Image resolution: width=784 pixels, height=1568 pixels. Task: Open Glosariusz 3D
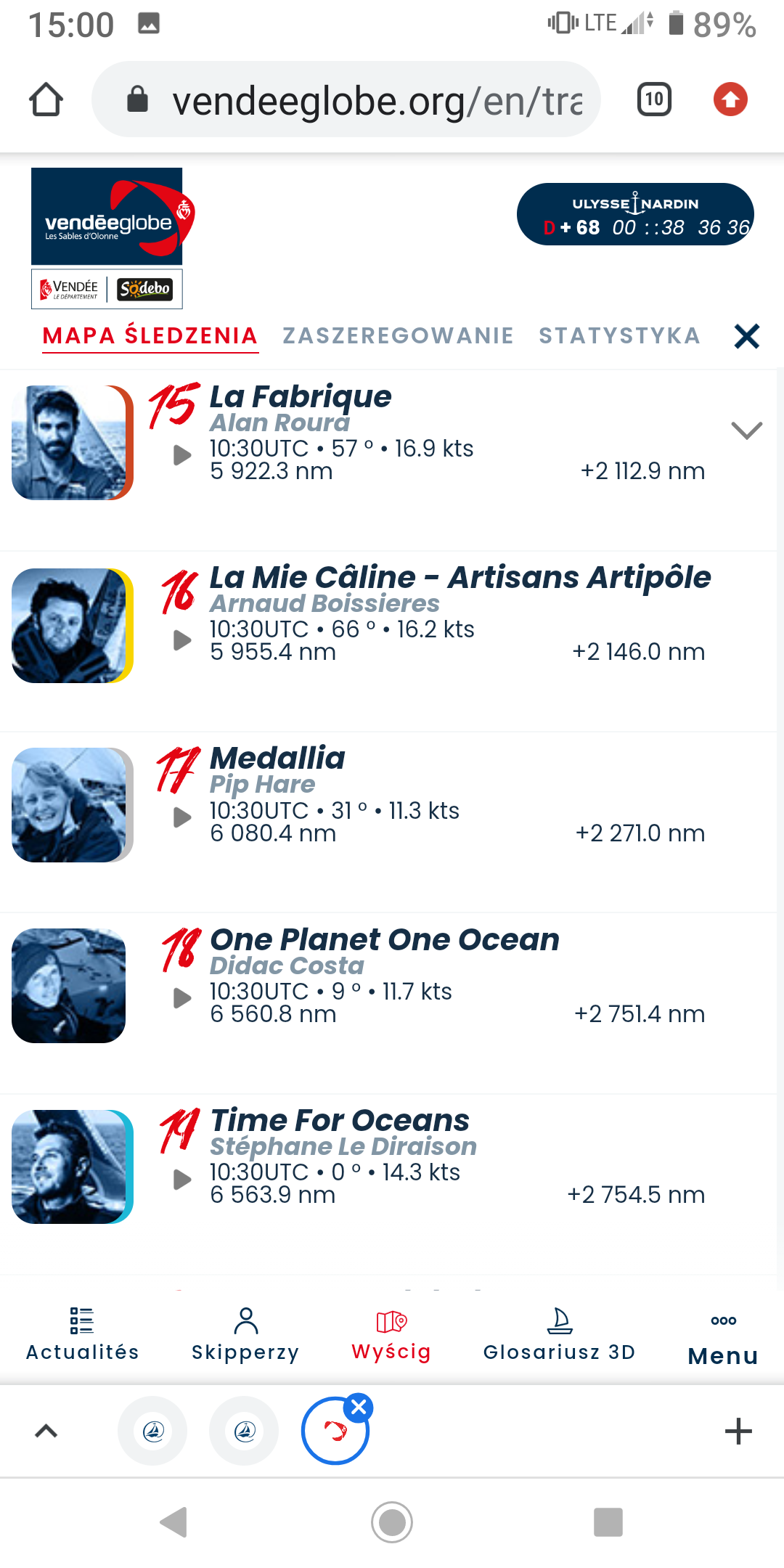(x=559, y=1334)
